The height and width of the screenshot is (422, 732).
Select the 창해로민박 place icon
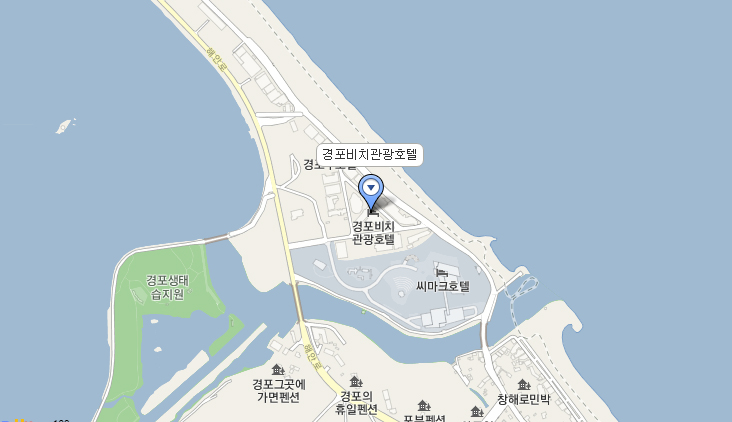pyautogui.click(x=523, y=385)
